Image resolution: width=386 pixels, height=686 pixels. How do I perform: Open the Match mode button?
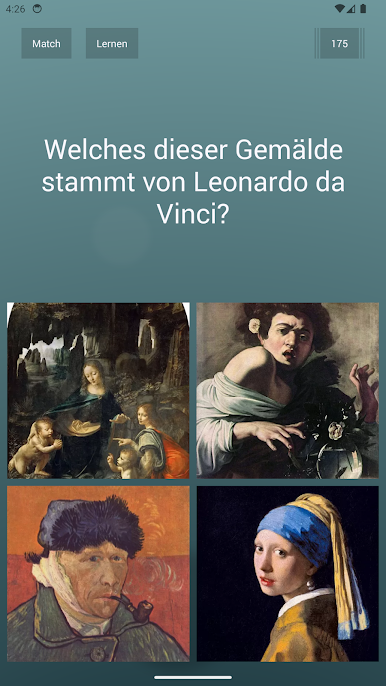coord(46,43)
